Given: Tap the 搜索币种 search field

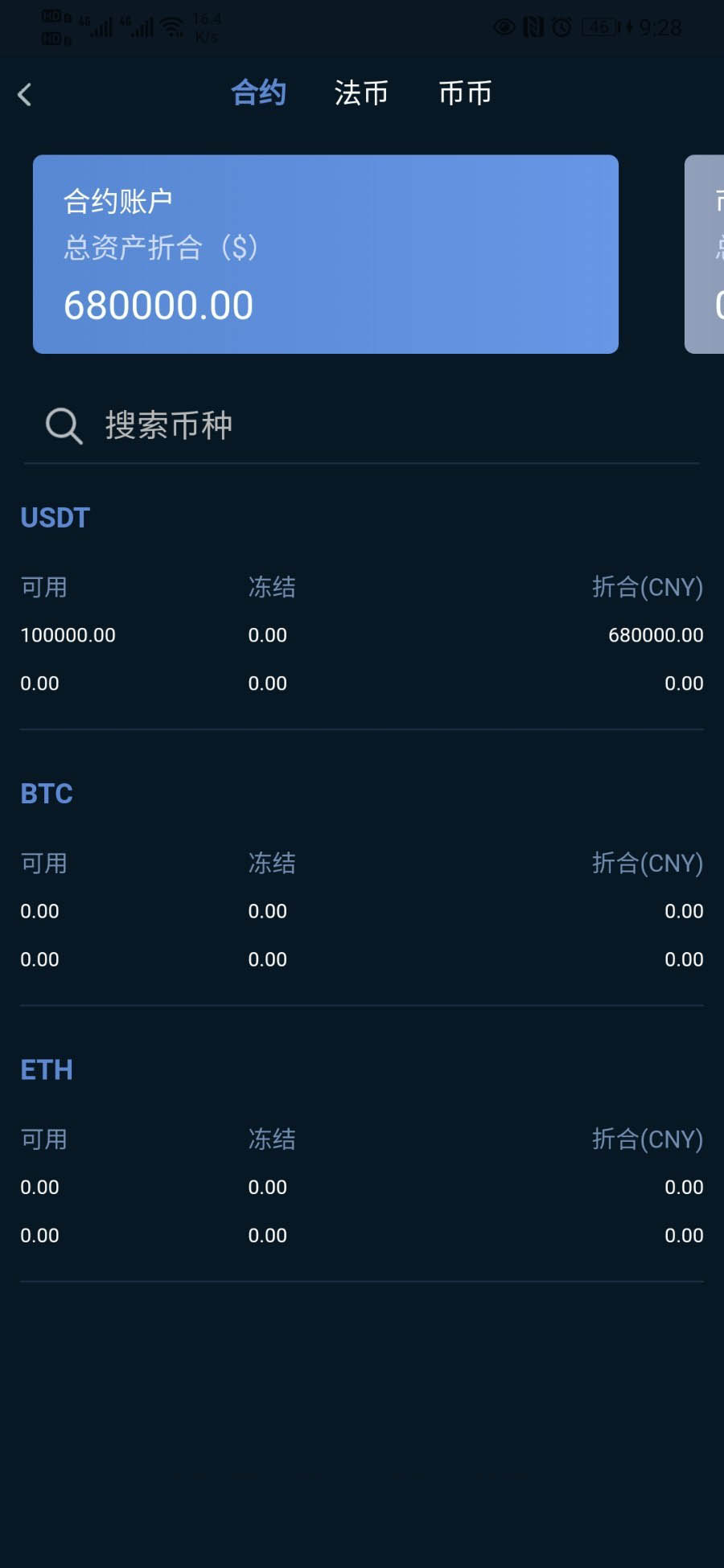Looking at the screenshot, I should pos(362,425).
